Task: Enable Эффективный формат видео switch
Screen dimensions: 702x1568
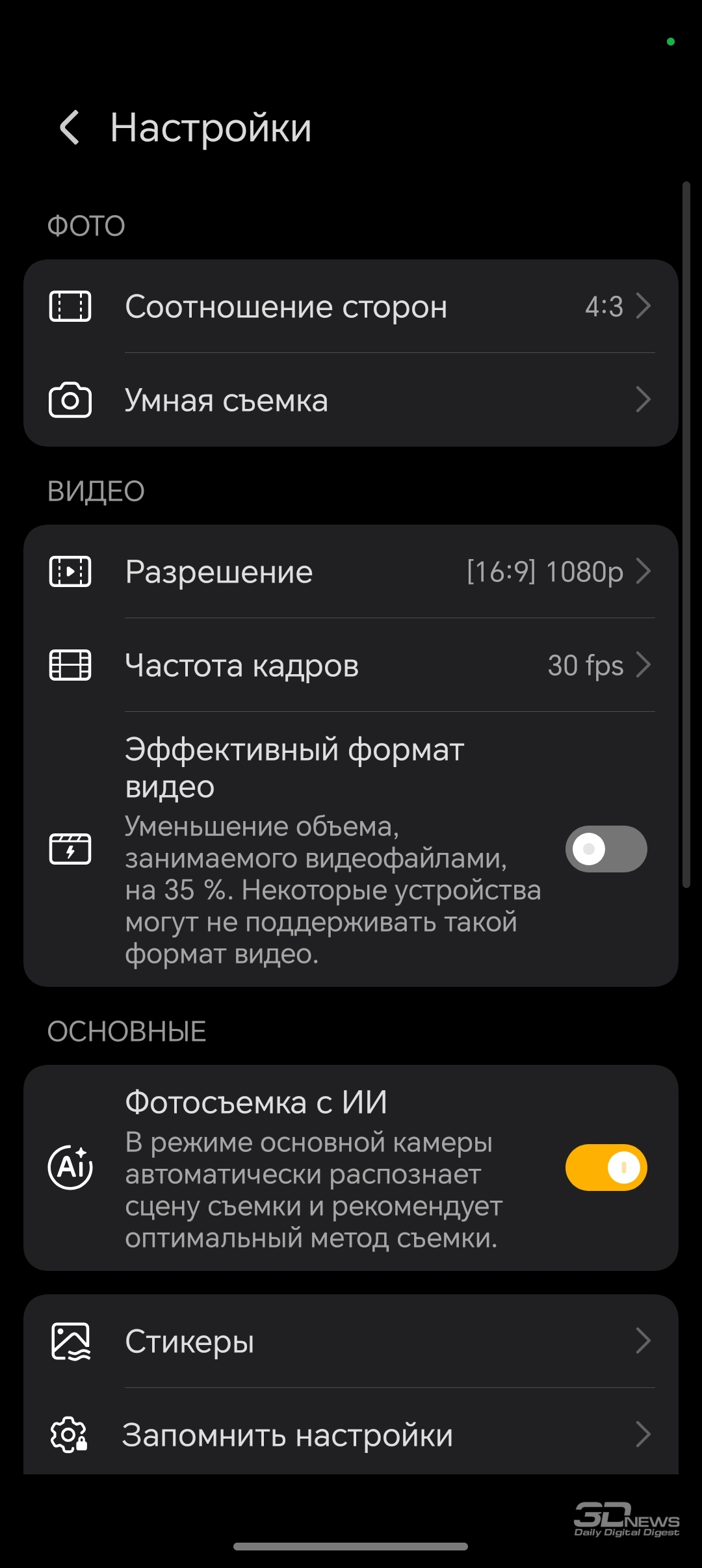Action: click(x=606, y=849)
